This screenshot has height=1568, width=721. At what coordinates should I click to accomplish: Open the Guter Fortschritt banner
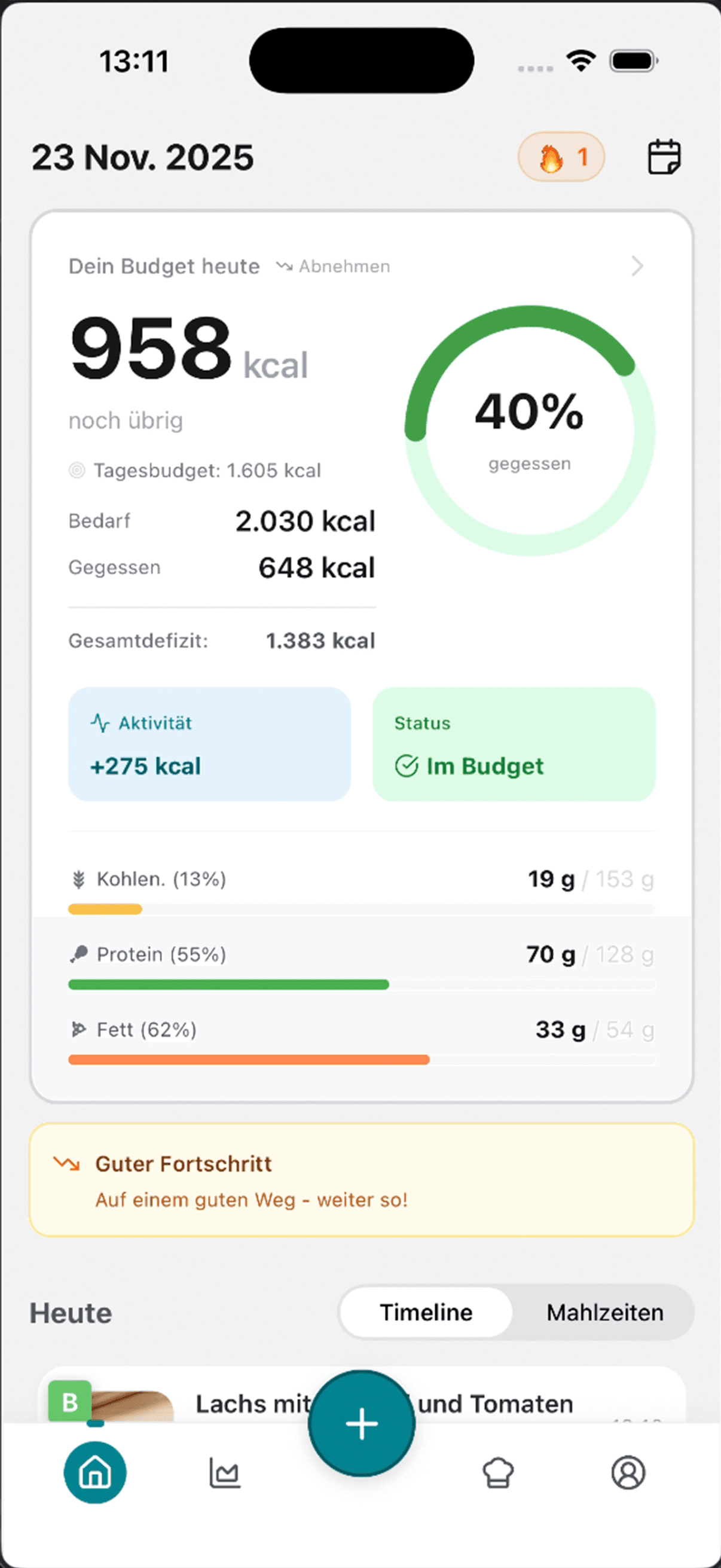(360, 1180)
